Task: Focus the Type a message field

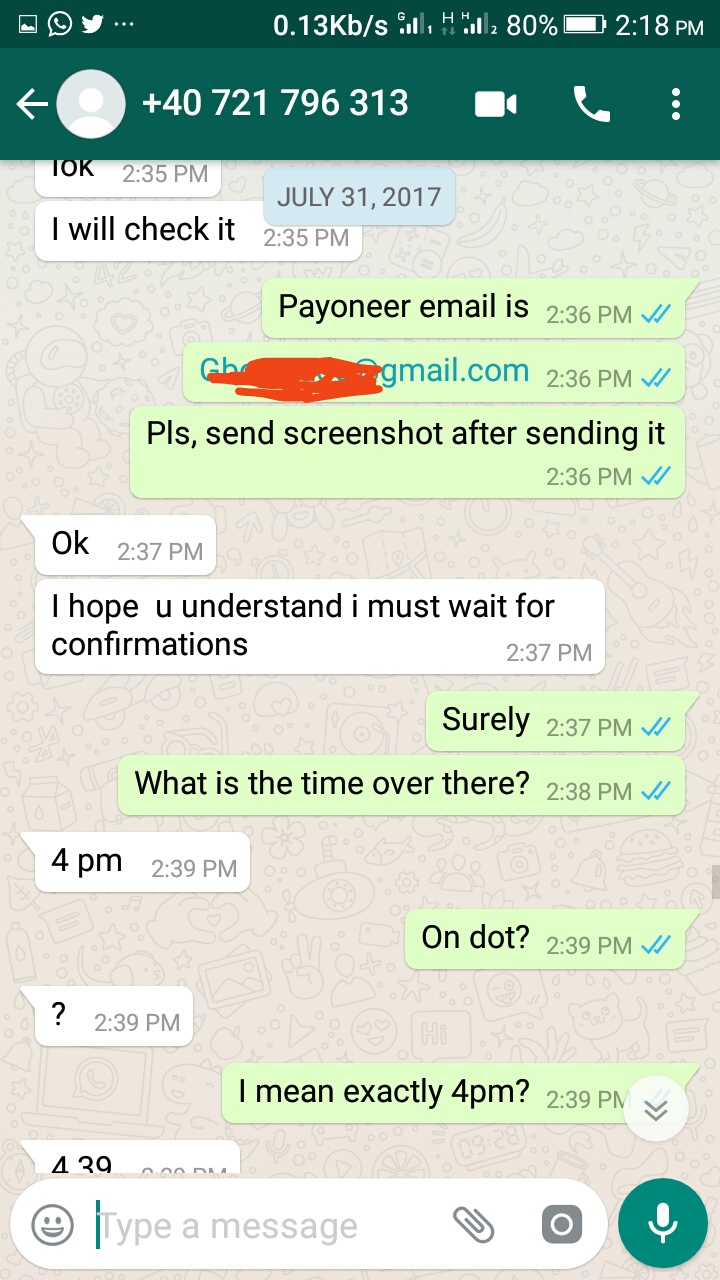Action: pyautogui.click(x=260, y=1225)
